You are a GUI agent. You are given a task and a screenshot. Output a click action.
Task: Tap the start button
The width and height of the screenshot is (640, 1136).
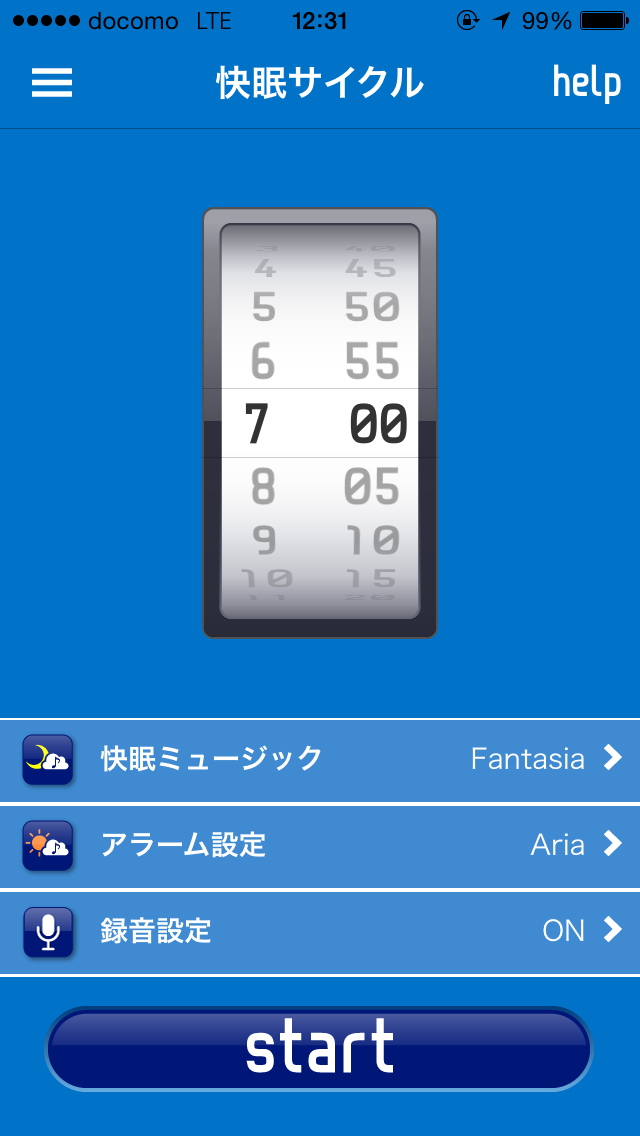coord(319,1048)
